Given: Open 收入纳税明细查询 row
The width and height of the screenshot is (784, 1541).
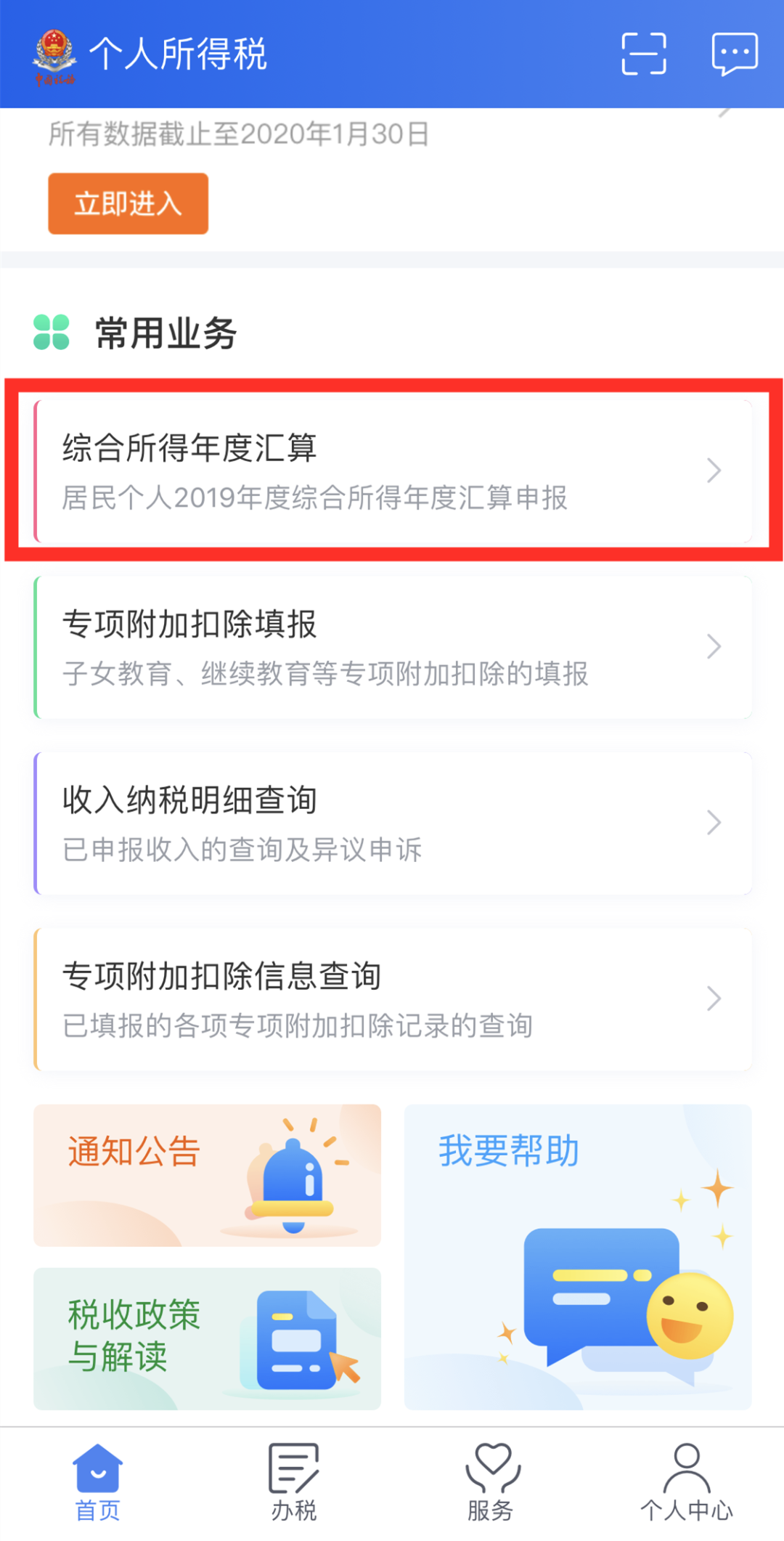Looking at the screenshot, I should point(392,823).
